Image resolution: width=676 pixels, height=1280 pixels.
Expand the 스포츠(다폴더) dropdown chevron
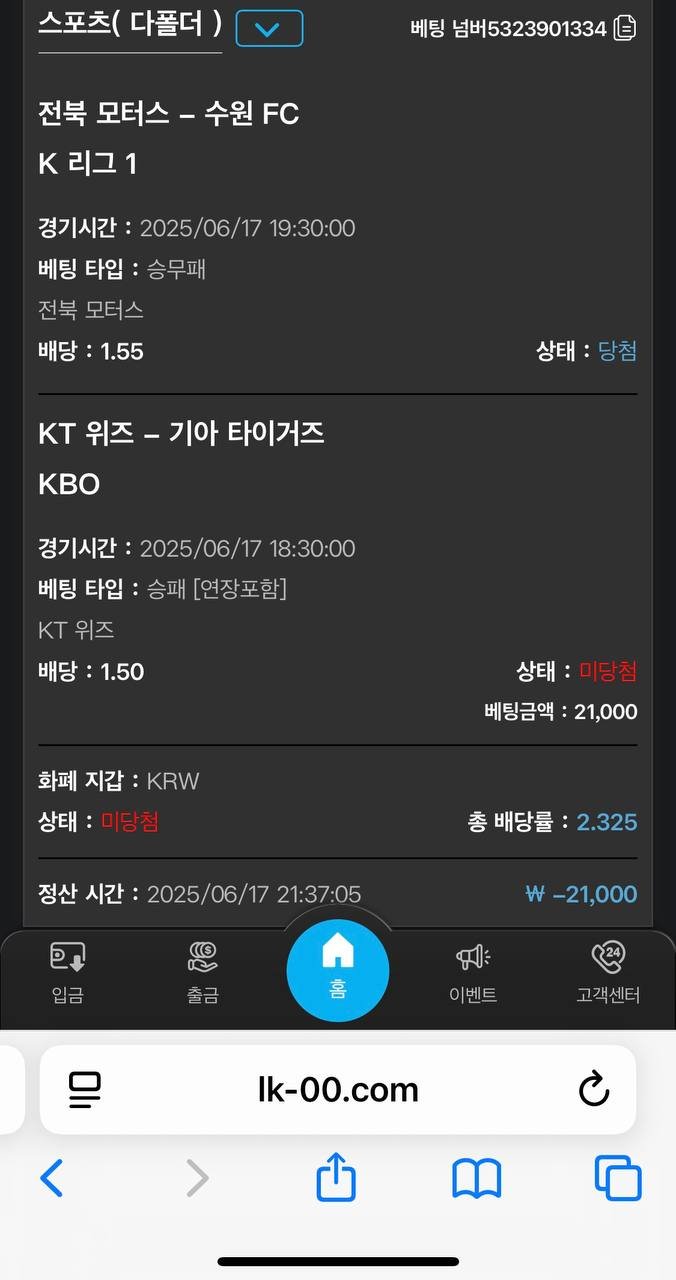[269, 28]
